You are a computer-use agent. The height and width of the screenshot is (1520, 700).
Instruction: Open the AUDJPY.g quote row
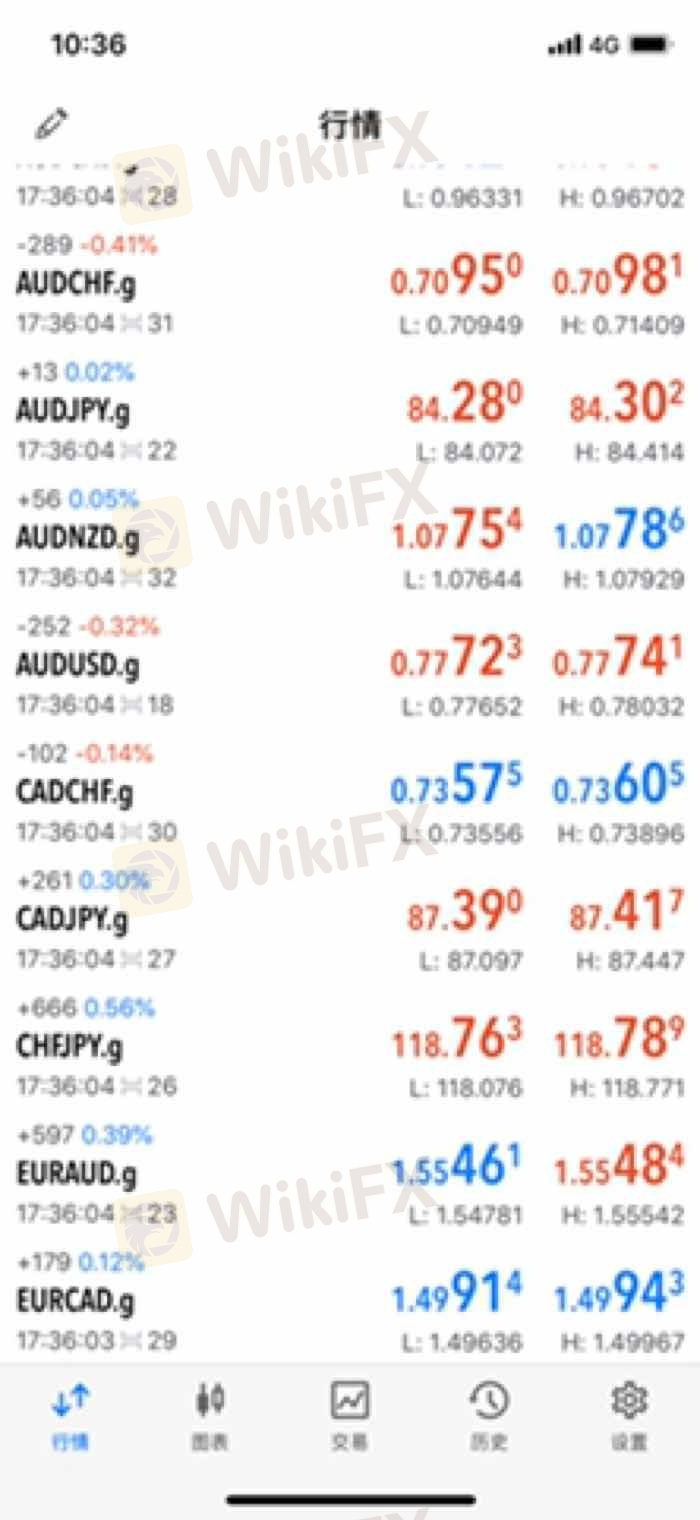(x=73, y=411)
